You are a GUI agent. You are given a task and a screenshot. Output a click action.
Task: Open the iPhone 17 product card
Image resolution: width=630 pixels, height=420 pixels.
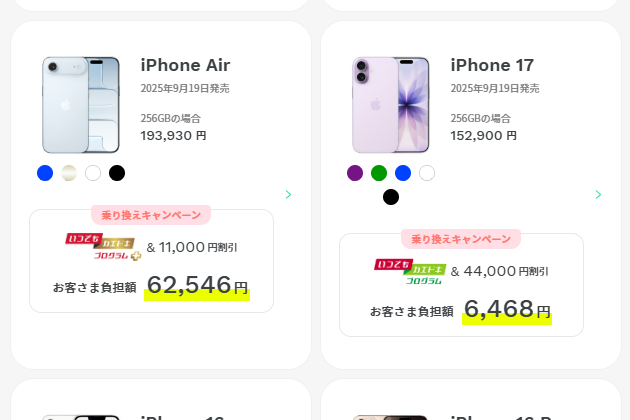492,66
